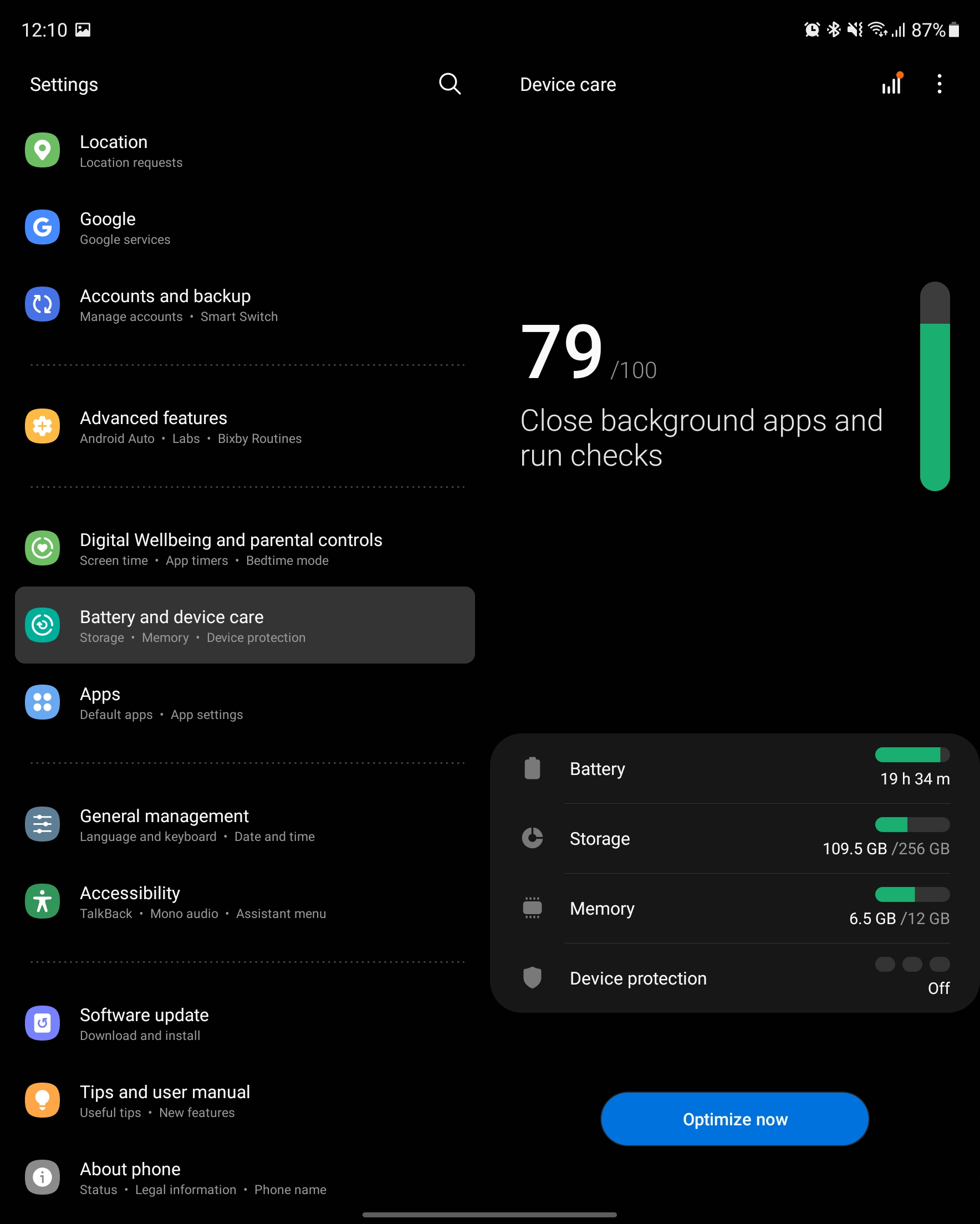Go to Accounts and backup
The image size is (980, 1224).
click(244, 305)
